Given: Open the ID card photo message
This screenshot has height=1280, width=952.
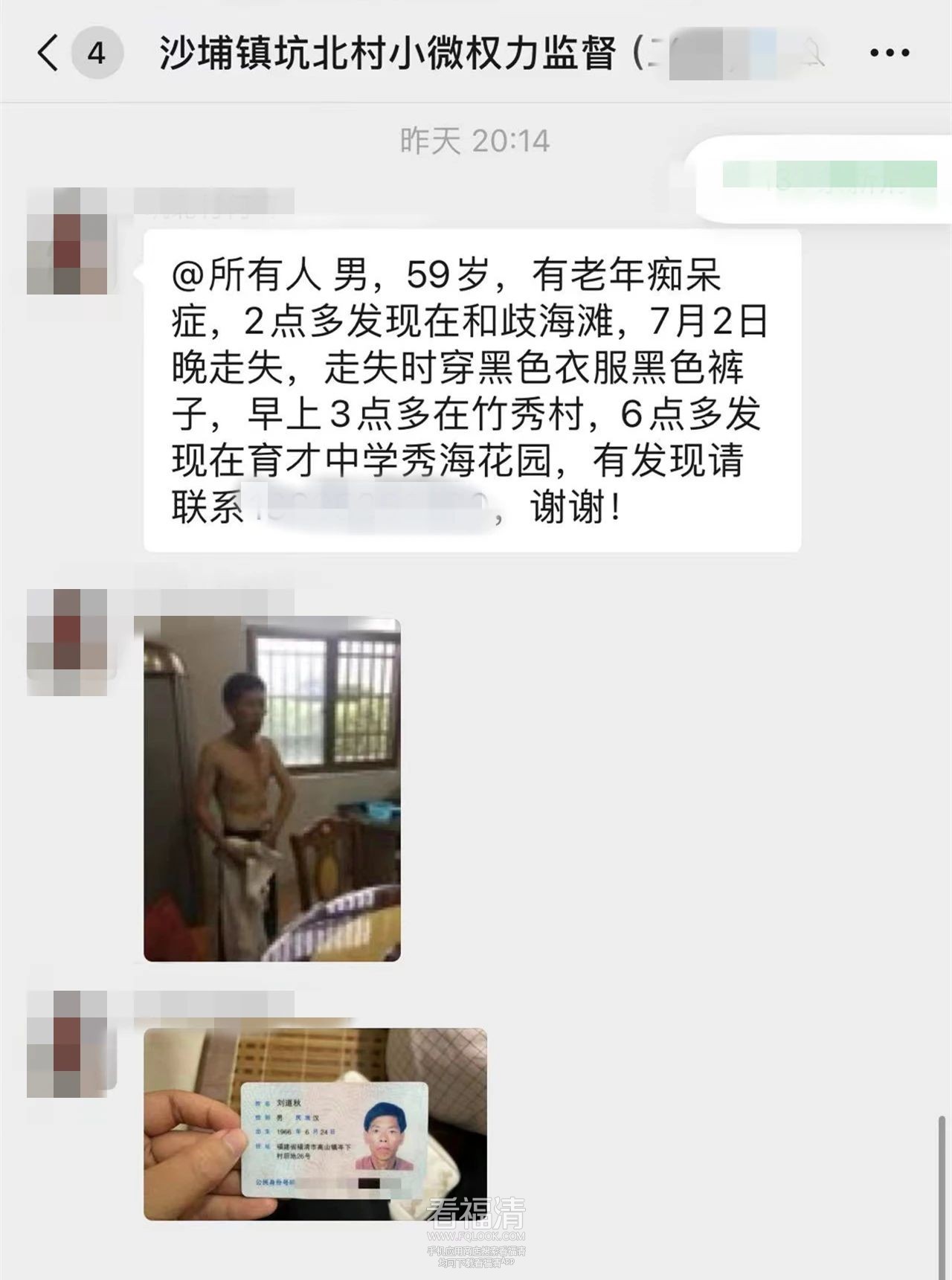Looking at the screenshot, I should tap(315, 1124).
